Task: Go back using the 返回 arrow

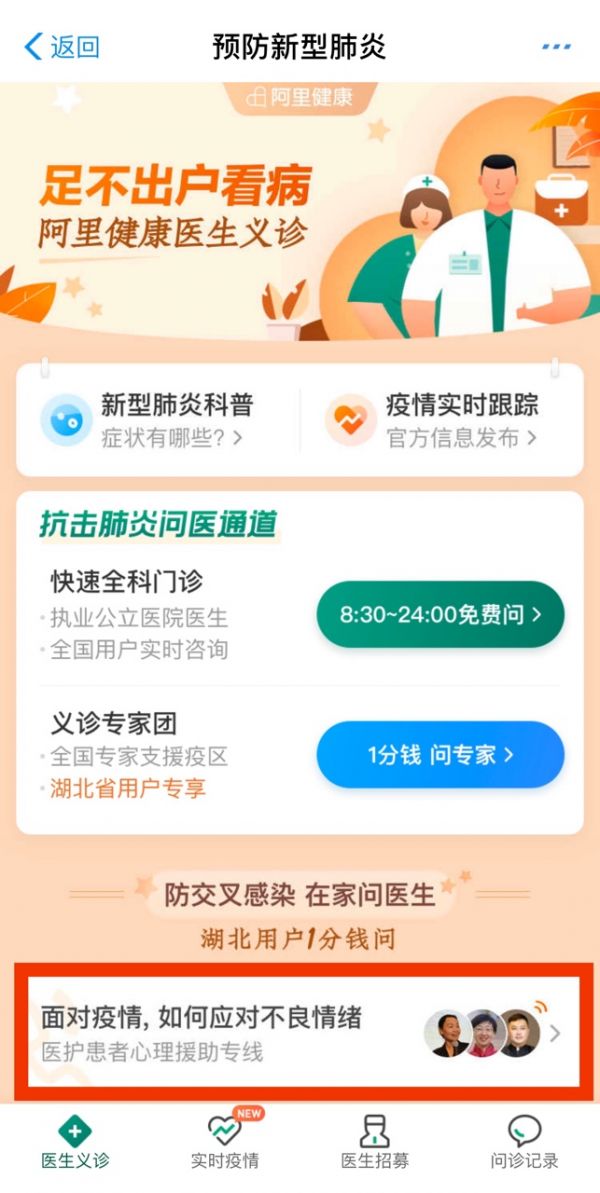Action: pos(60,46)
